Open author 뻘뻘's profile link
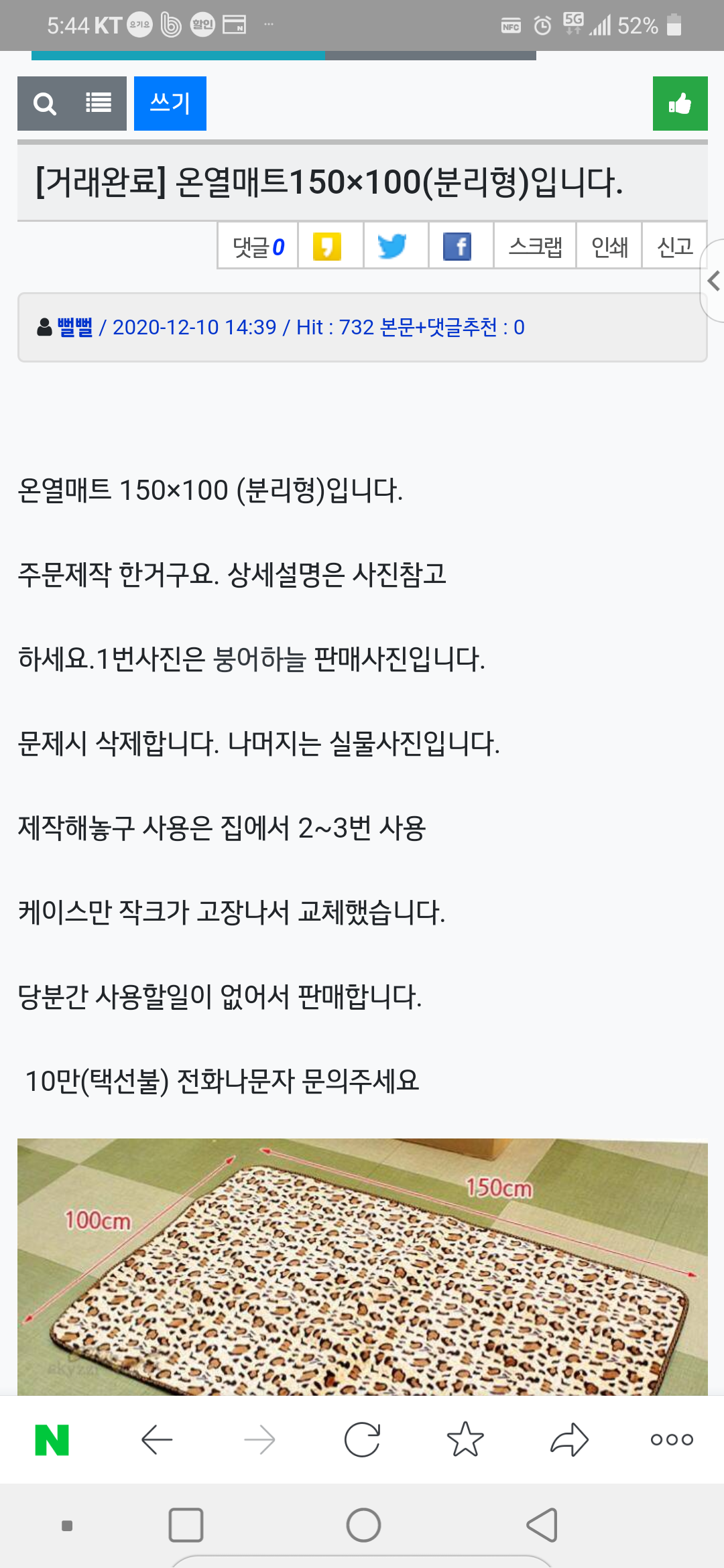The height and width of the screenshot is (1568, 724). (x=74, y=327)
